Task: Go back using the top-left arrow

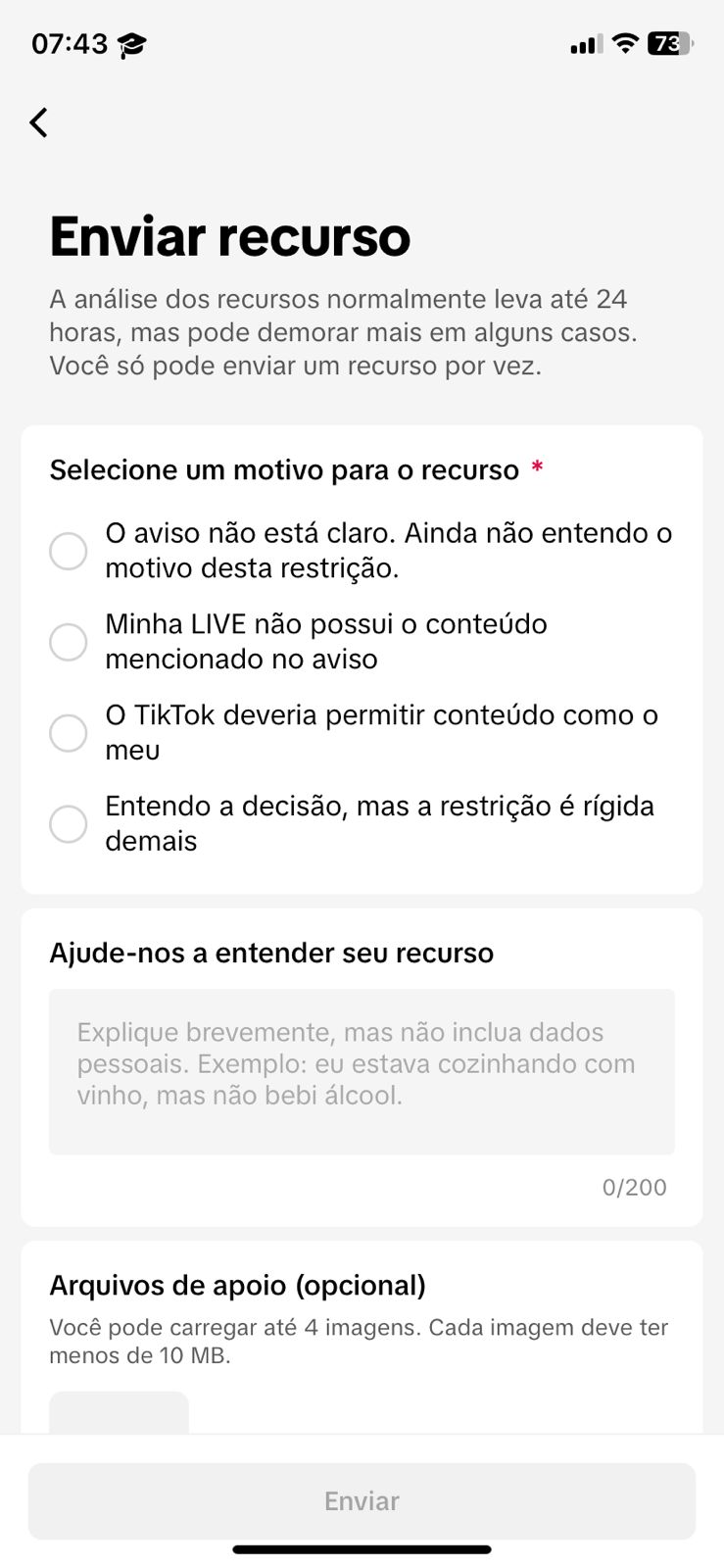Action: coord(39,122)
